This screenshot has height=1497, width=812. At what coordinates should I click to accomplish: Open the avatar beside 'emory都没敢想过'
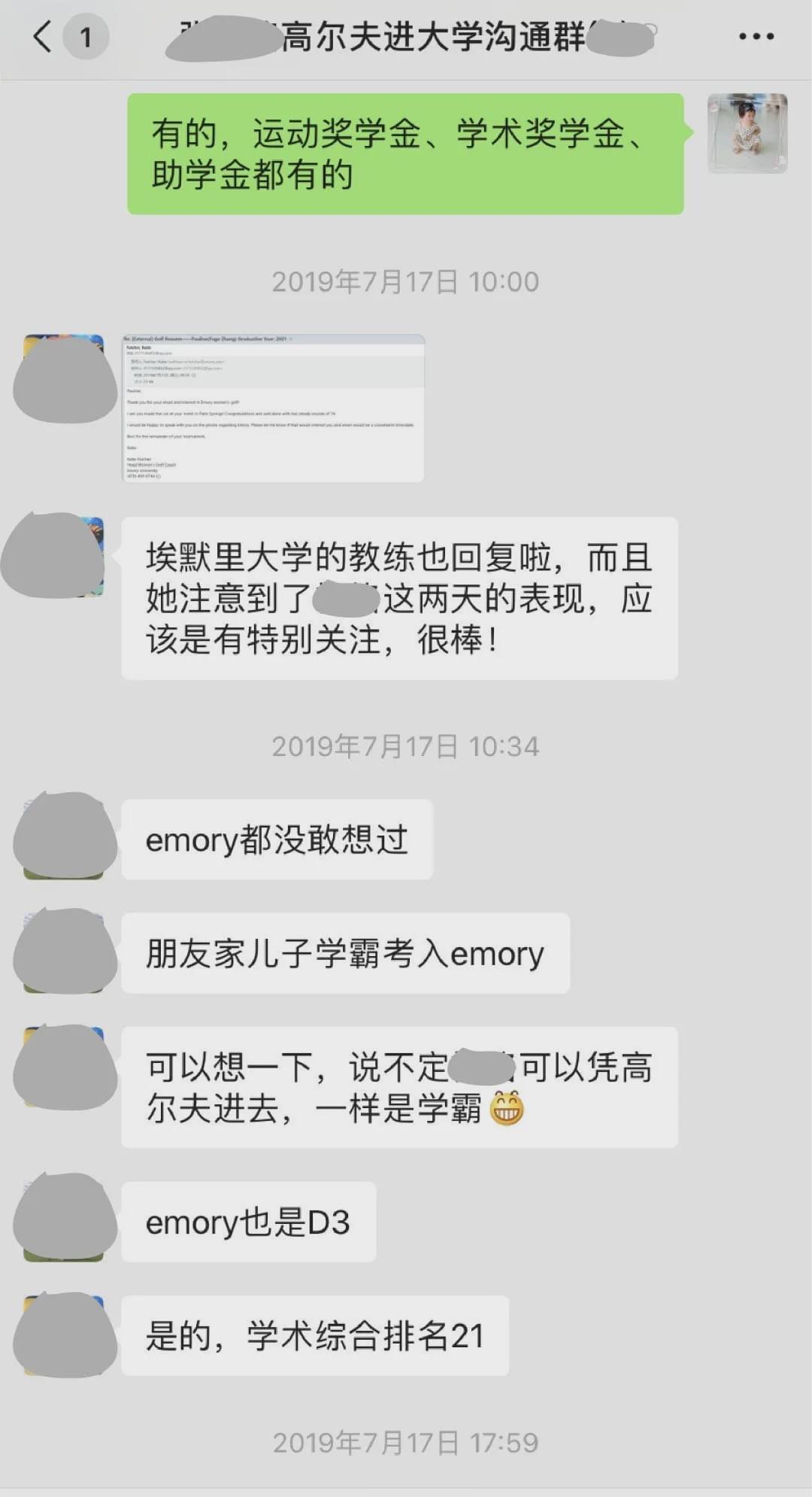click(65, 837)
